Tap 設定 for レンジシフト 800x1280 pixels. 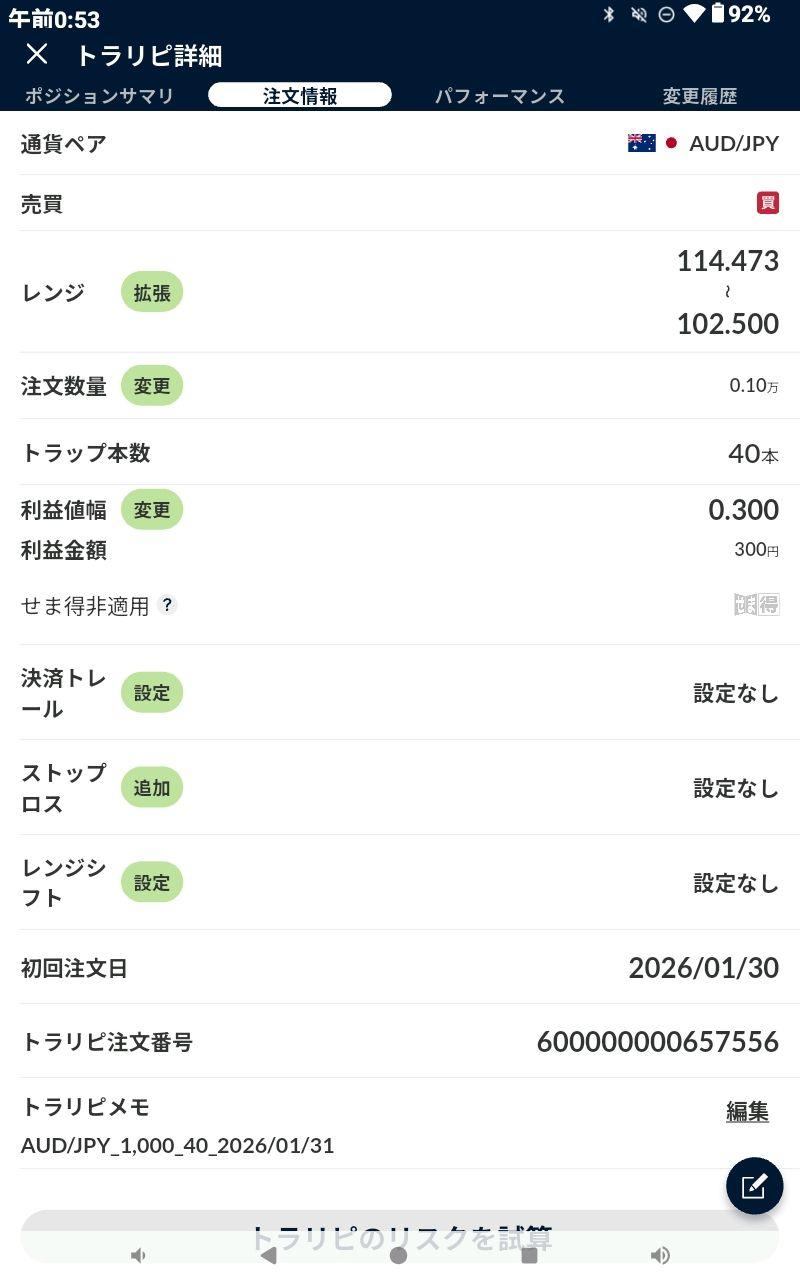(x=151, y=881)
